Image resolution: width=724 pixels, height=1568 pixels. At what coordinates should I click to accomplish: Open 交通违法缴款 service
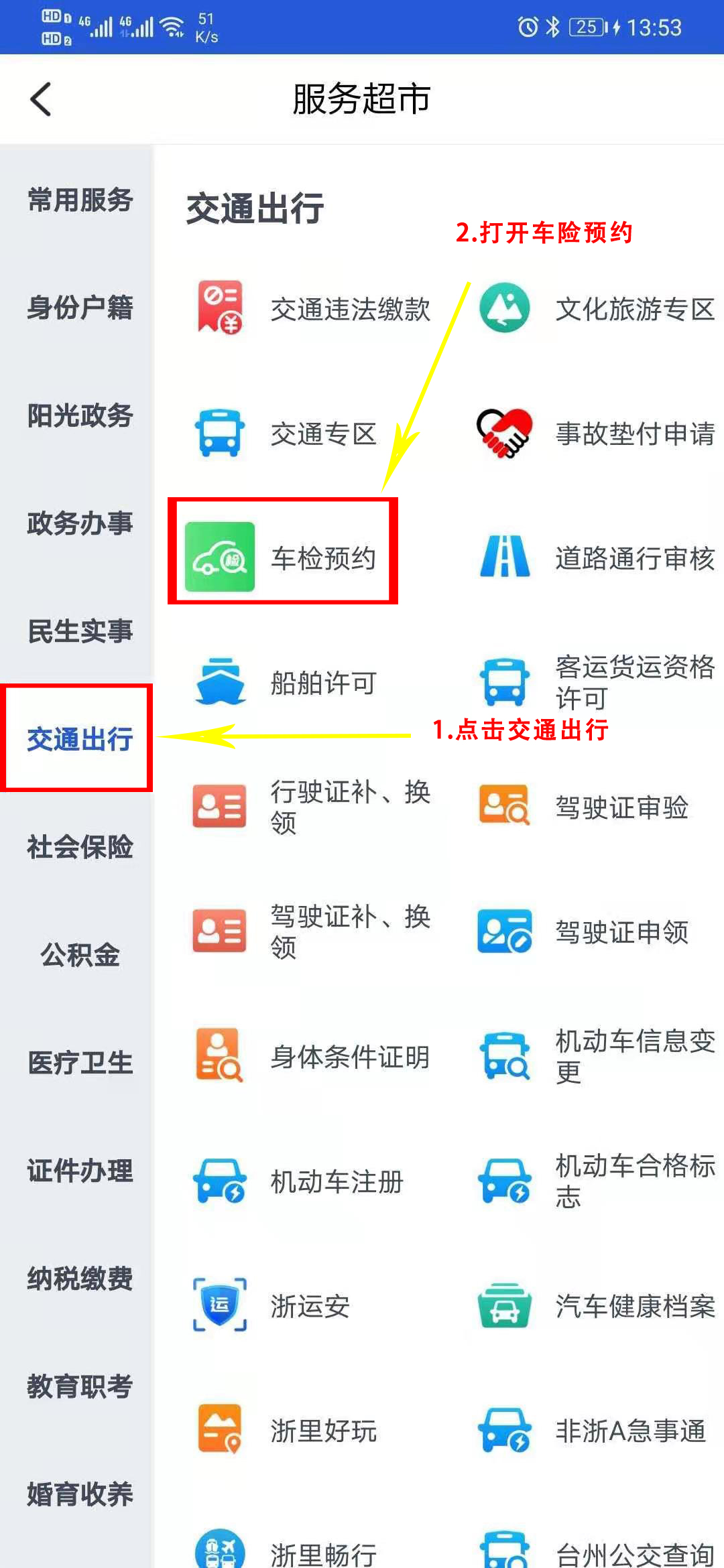(x=312, y=309)
